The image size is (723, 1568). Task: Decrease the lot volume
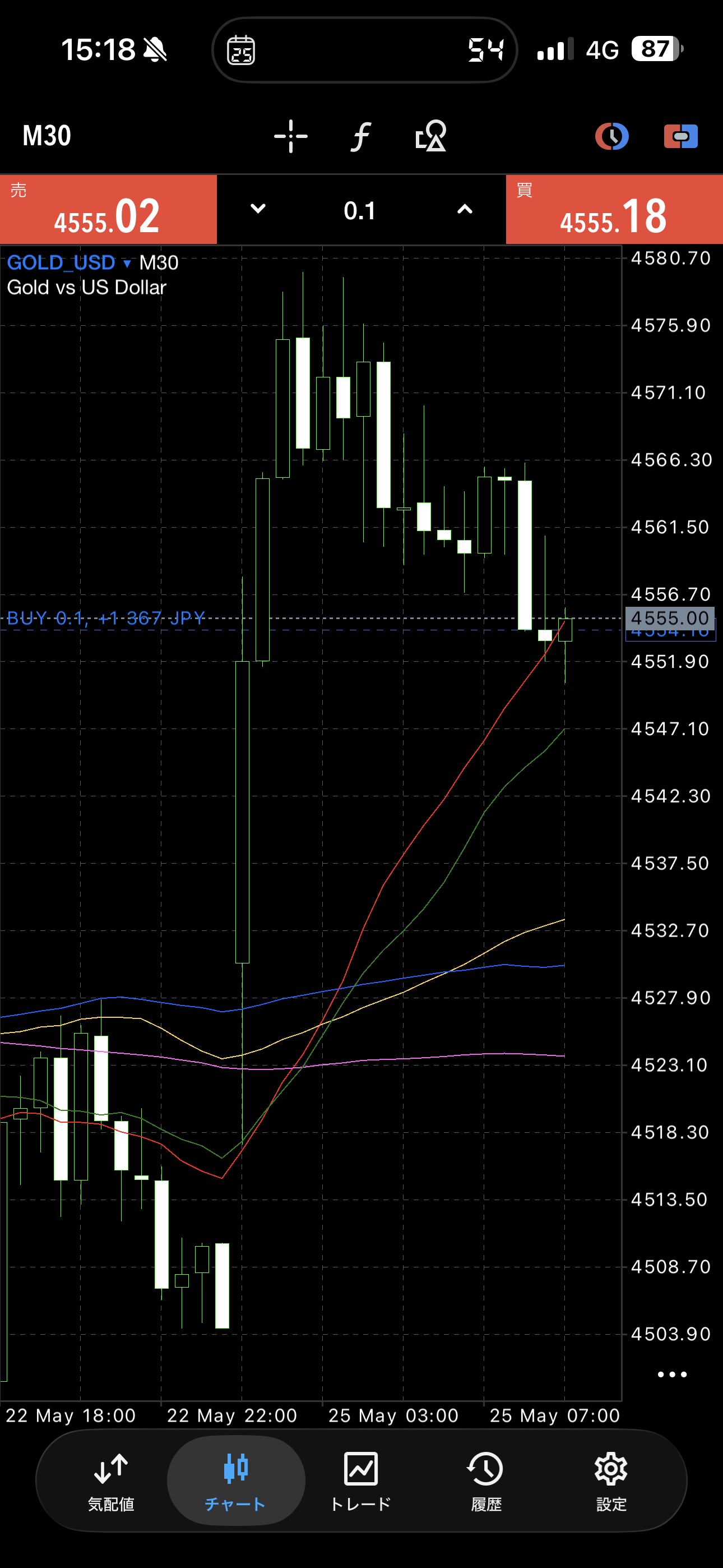coord(258,209)
